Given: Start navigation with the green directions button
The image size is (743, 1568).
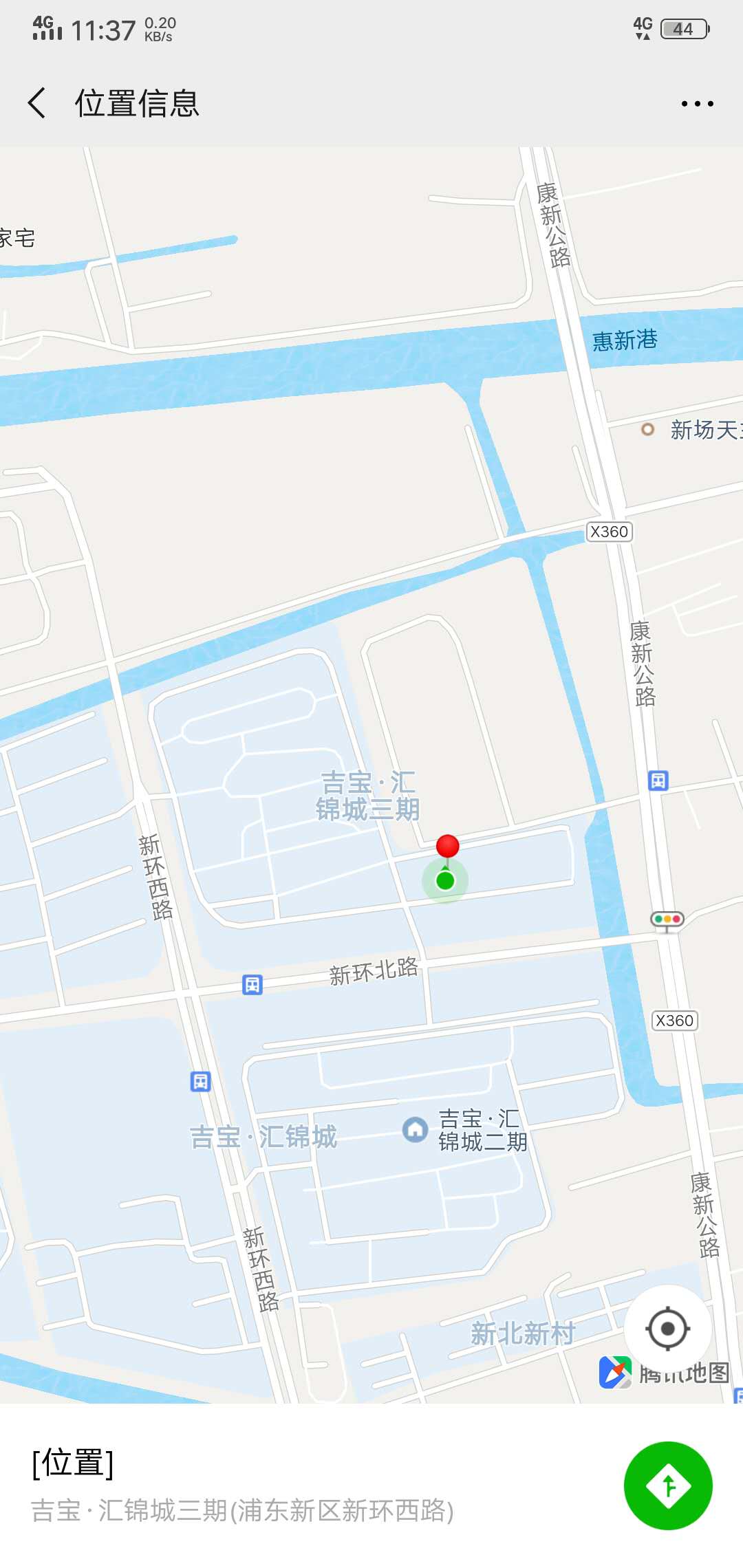Looking at the screenshot, I should (667, 1486).
